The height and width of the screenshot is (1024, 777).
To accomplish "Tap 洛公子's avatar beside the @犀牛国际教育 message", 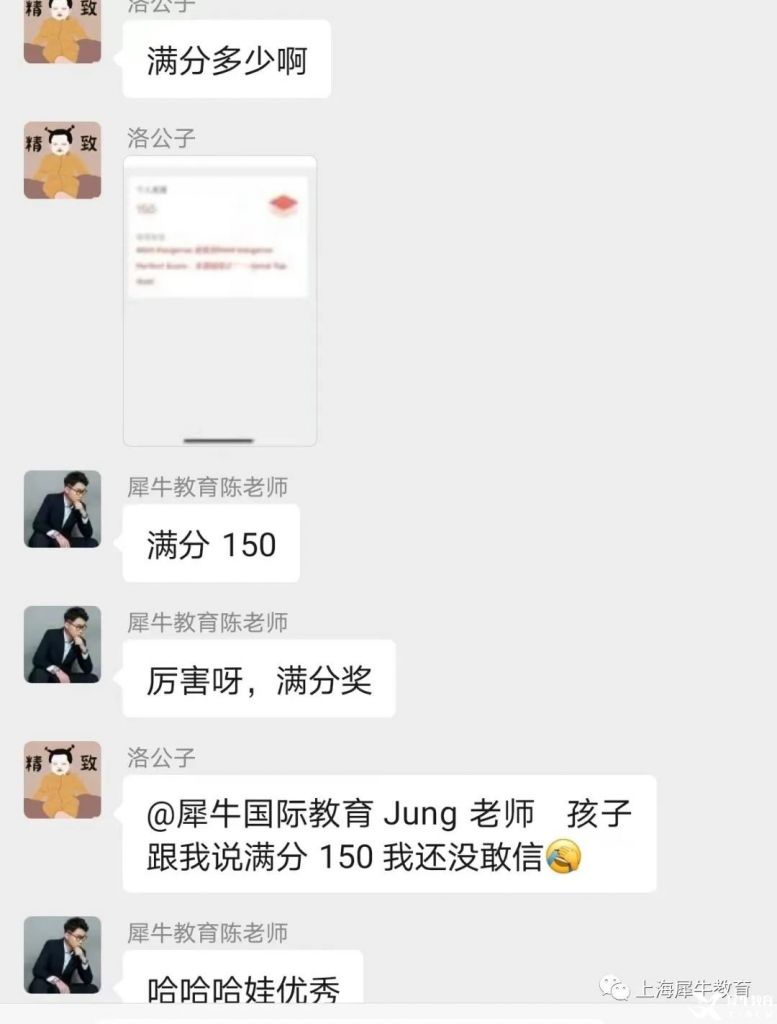I will tap(62, 780).
